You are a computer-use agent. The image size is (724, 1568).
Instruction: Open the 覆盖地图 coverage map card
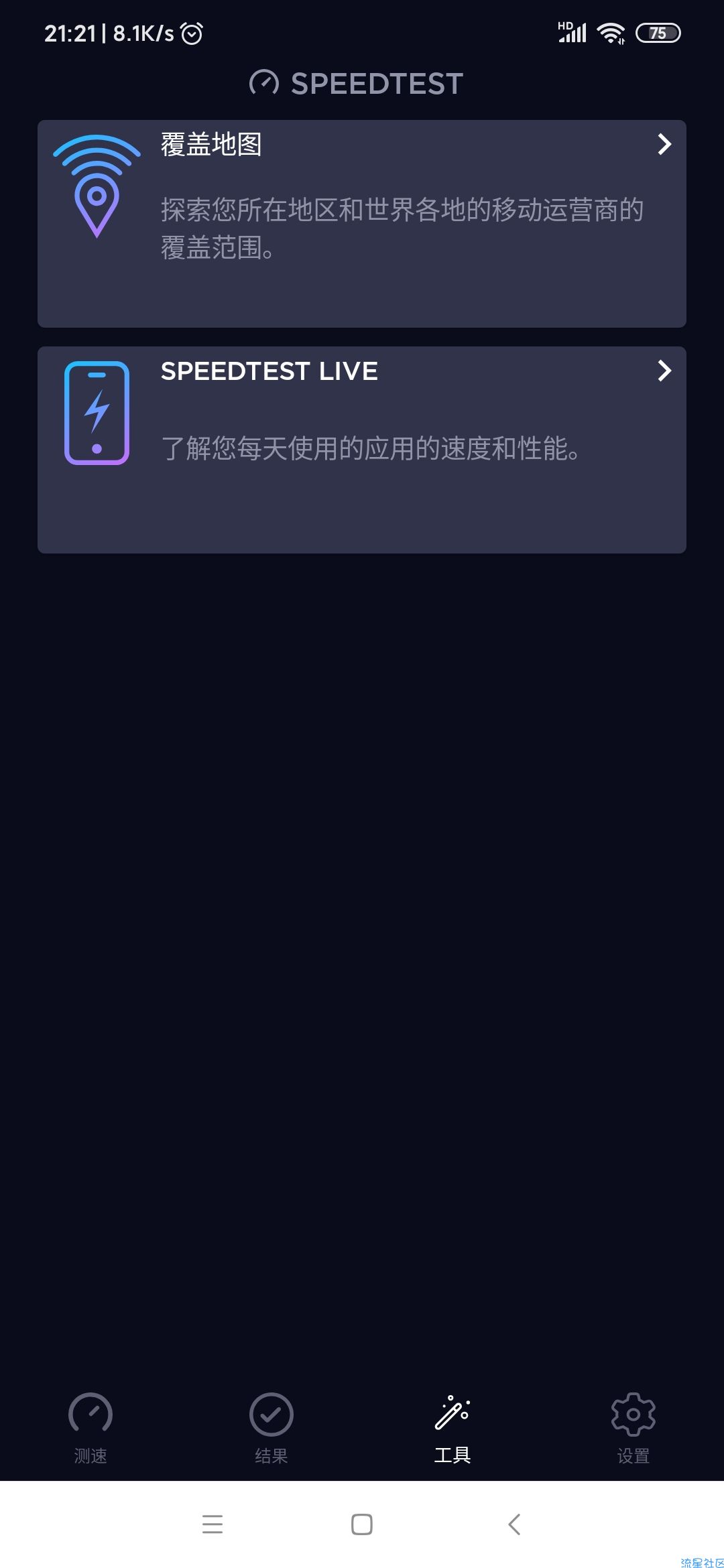[x=362, y=224]
